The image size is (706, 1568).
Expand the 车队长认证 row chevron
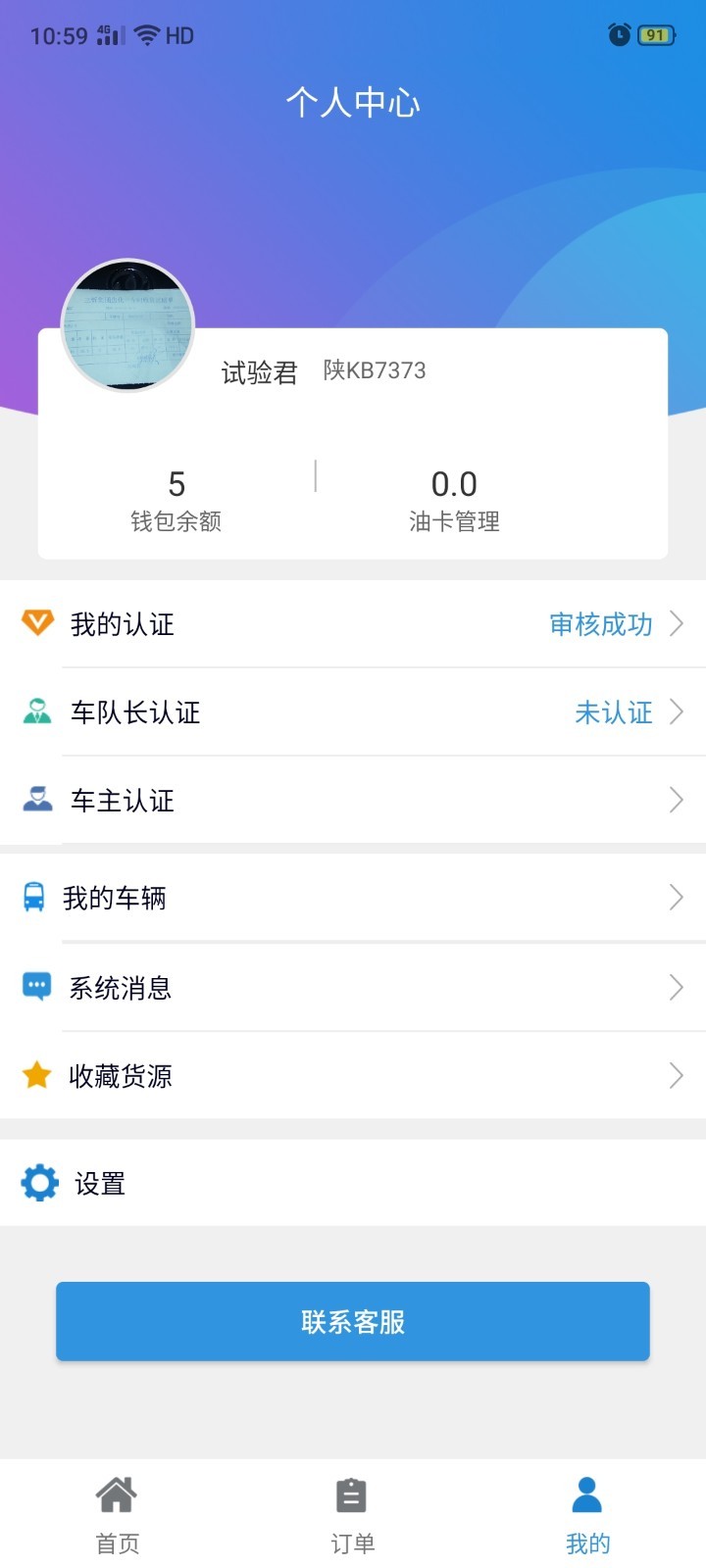[677, 711]
